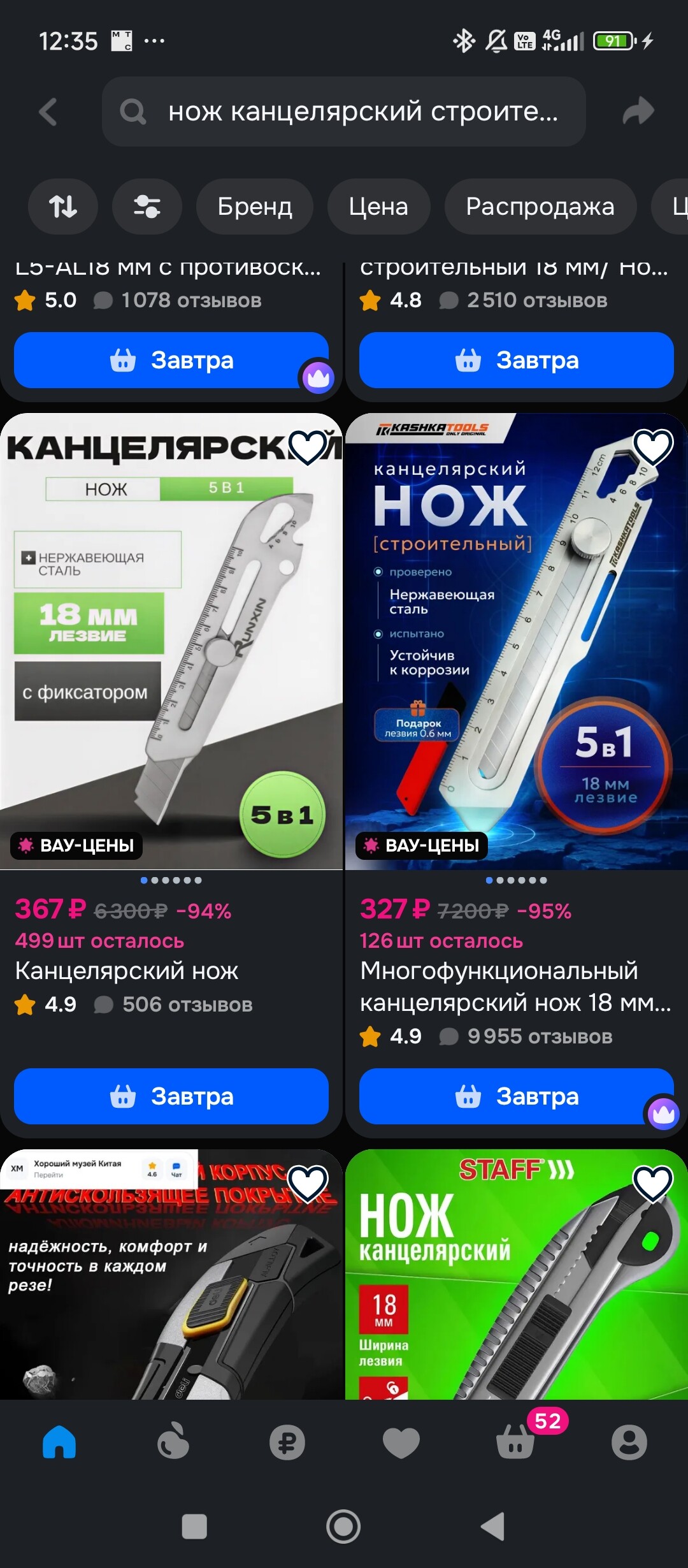Favorite the STAFF knife
This screenshot has width=688, height=1568.
pos(653,1183)
